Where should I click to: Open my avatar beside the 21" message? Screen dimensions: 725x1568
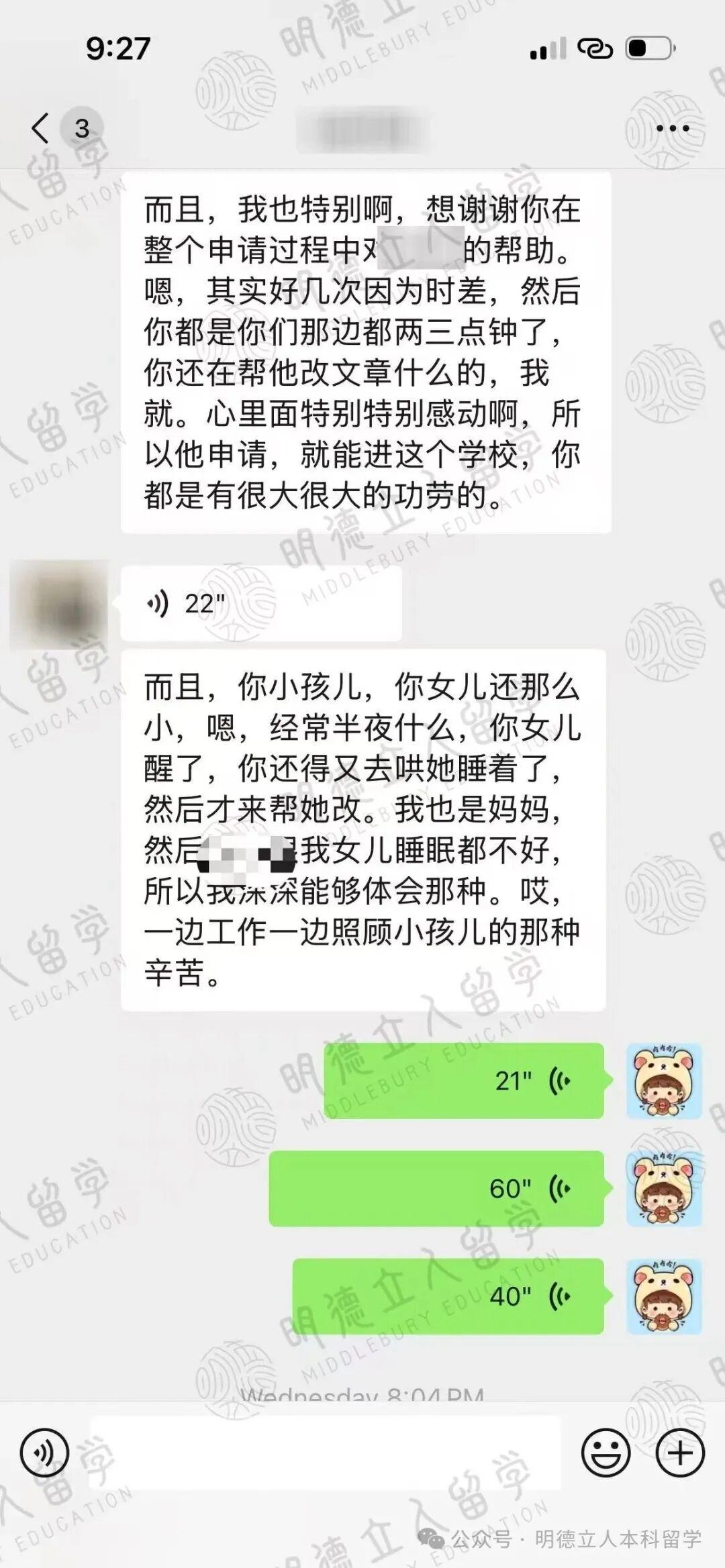coord(664,1081)
